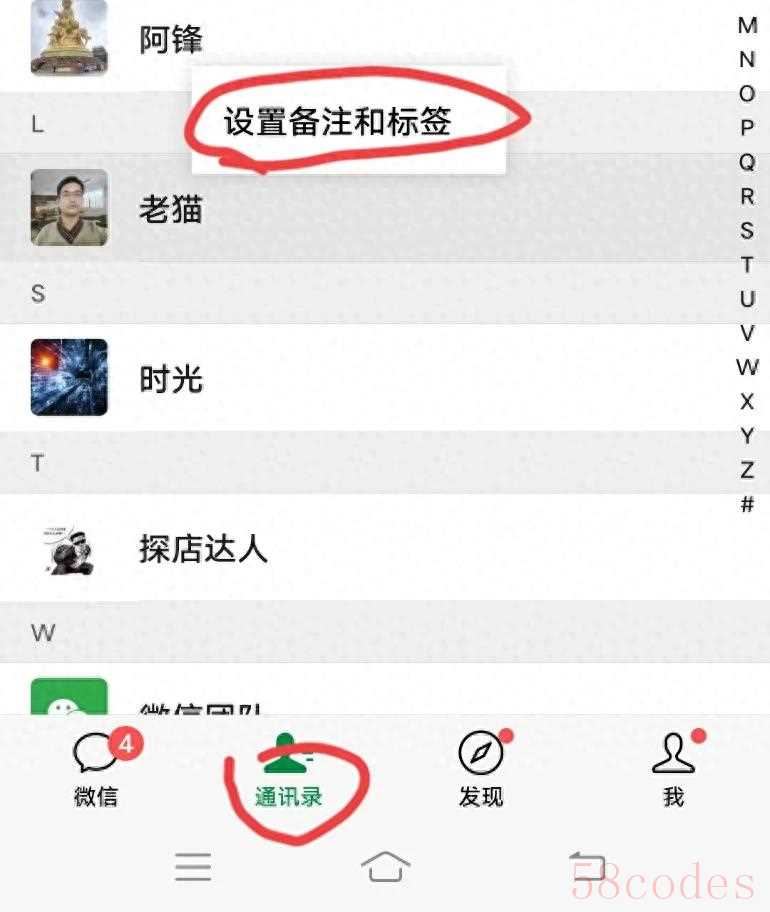
Task: Tap the system back button
Action: click(587, 866)
